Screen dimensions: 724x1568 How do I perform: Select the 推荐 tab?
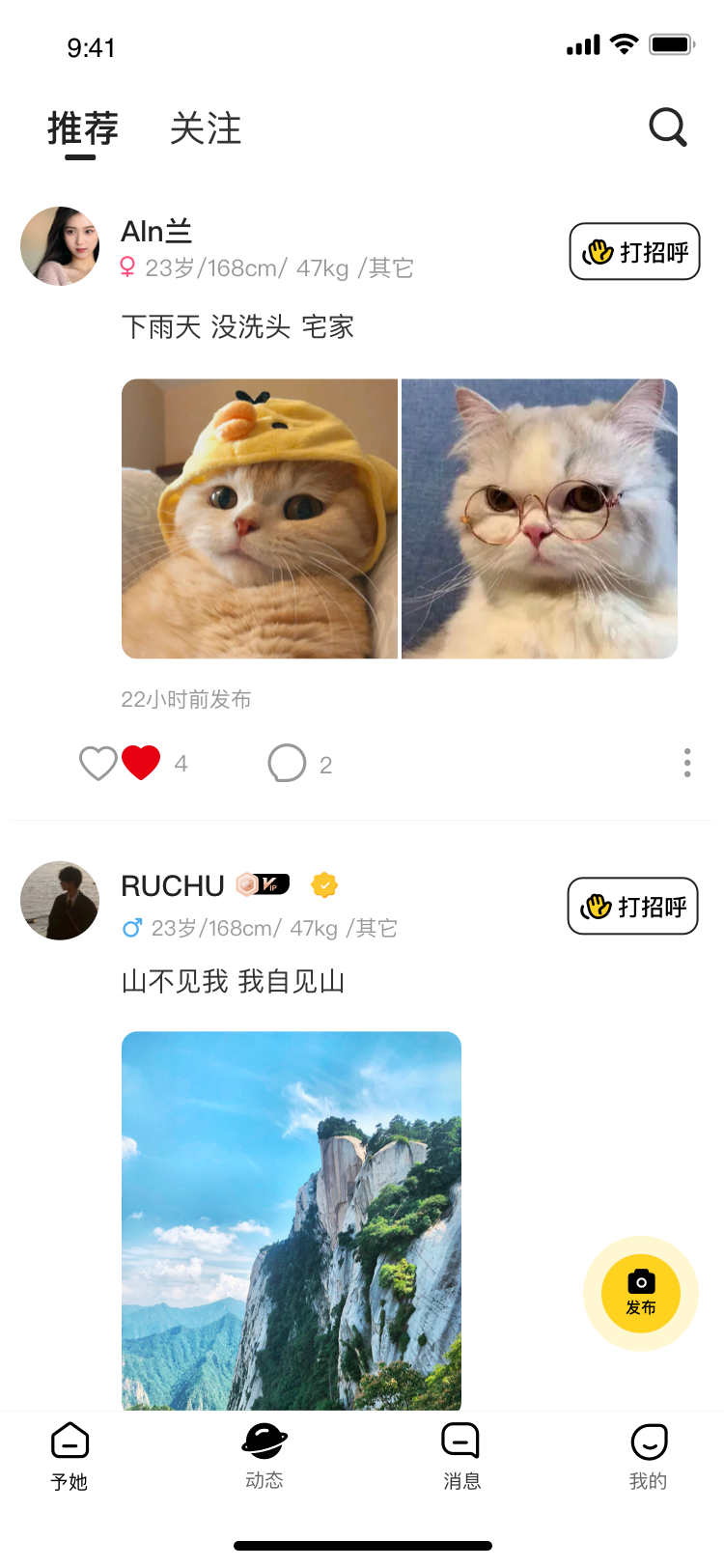83,128
